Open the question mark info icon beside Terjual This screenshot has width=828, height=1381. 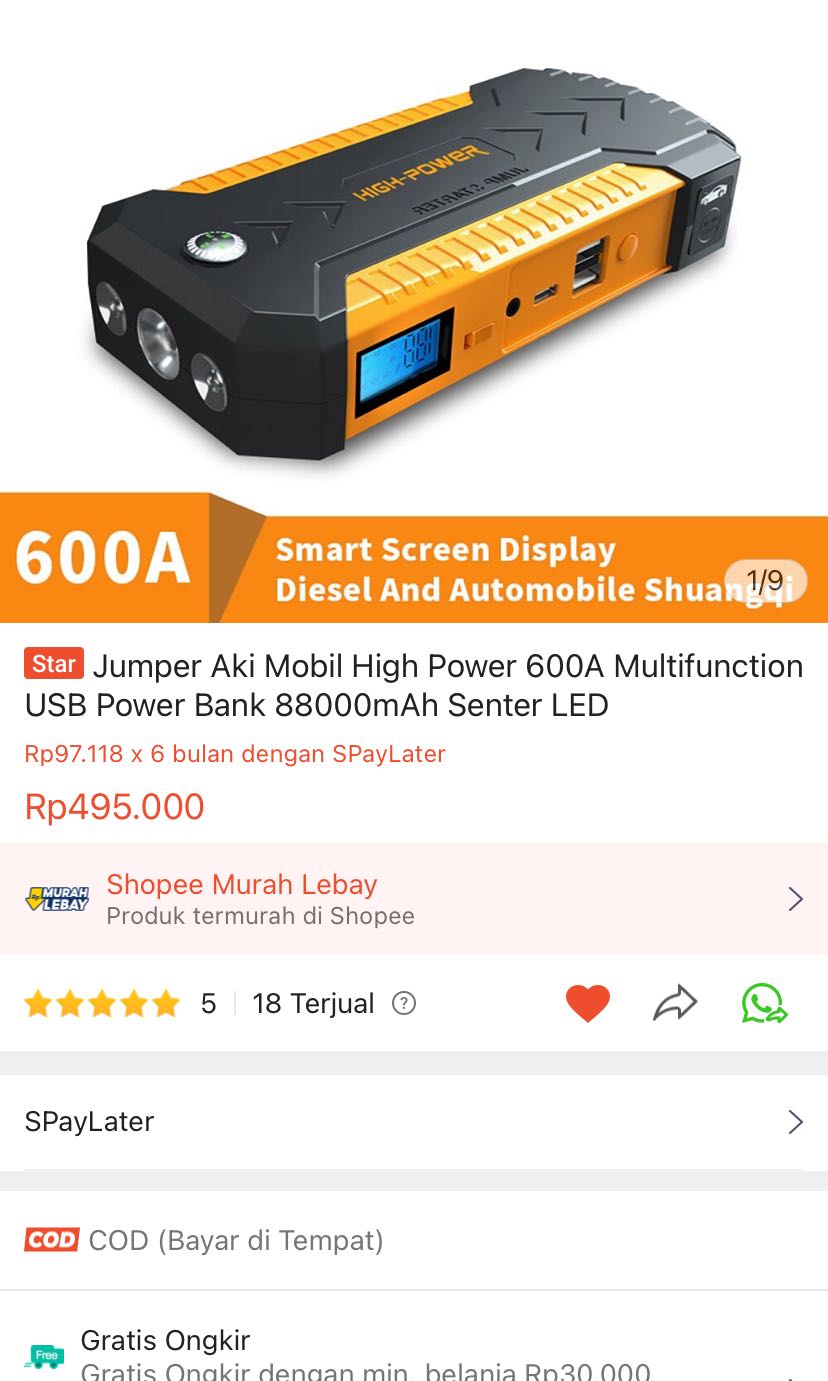(x=404, y=1003)
